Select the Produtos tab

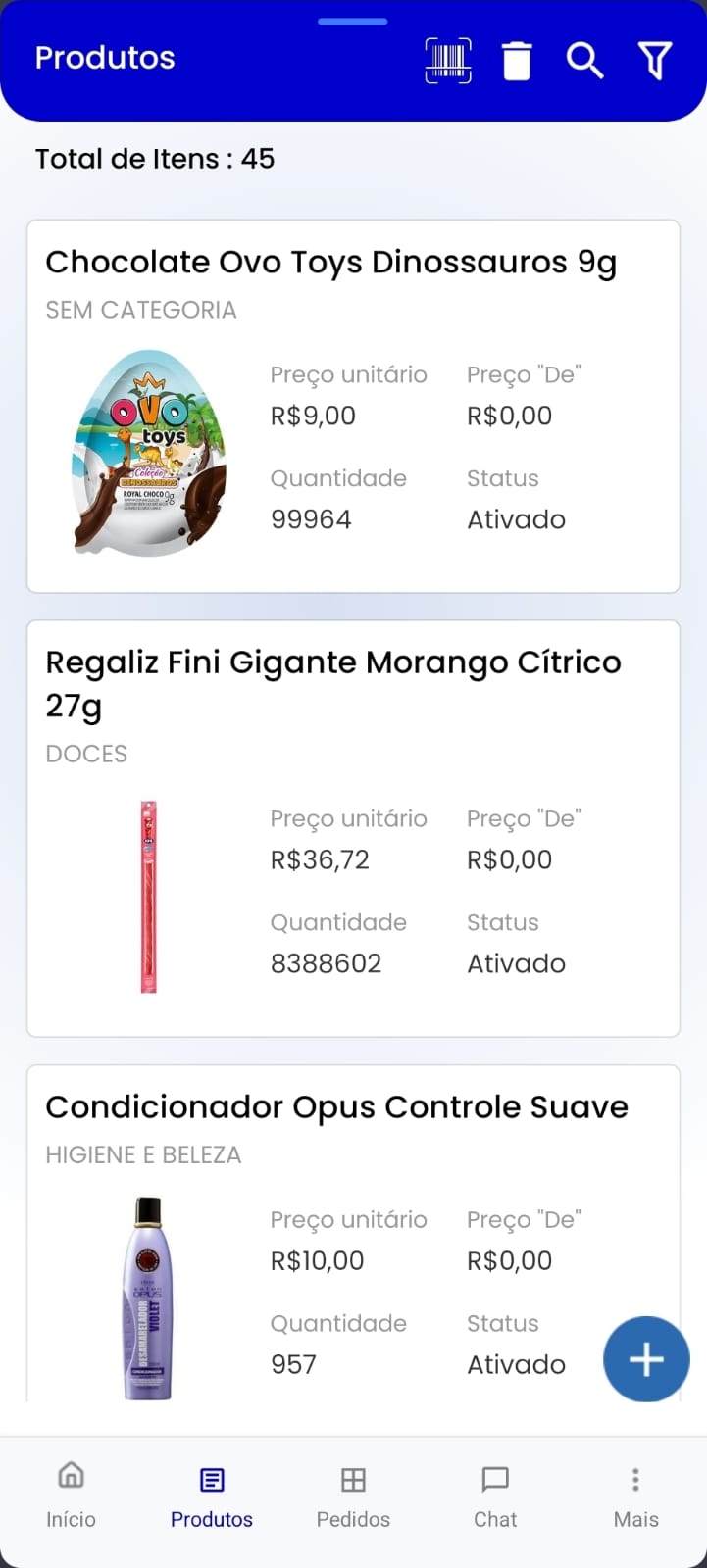click(x=212, y=1495)
